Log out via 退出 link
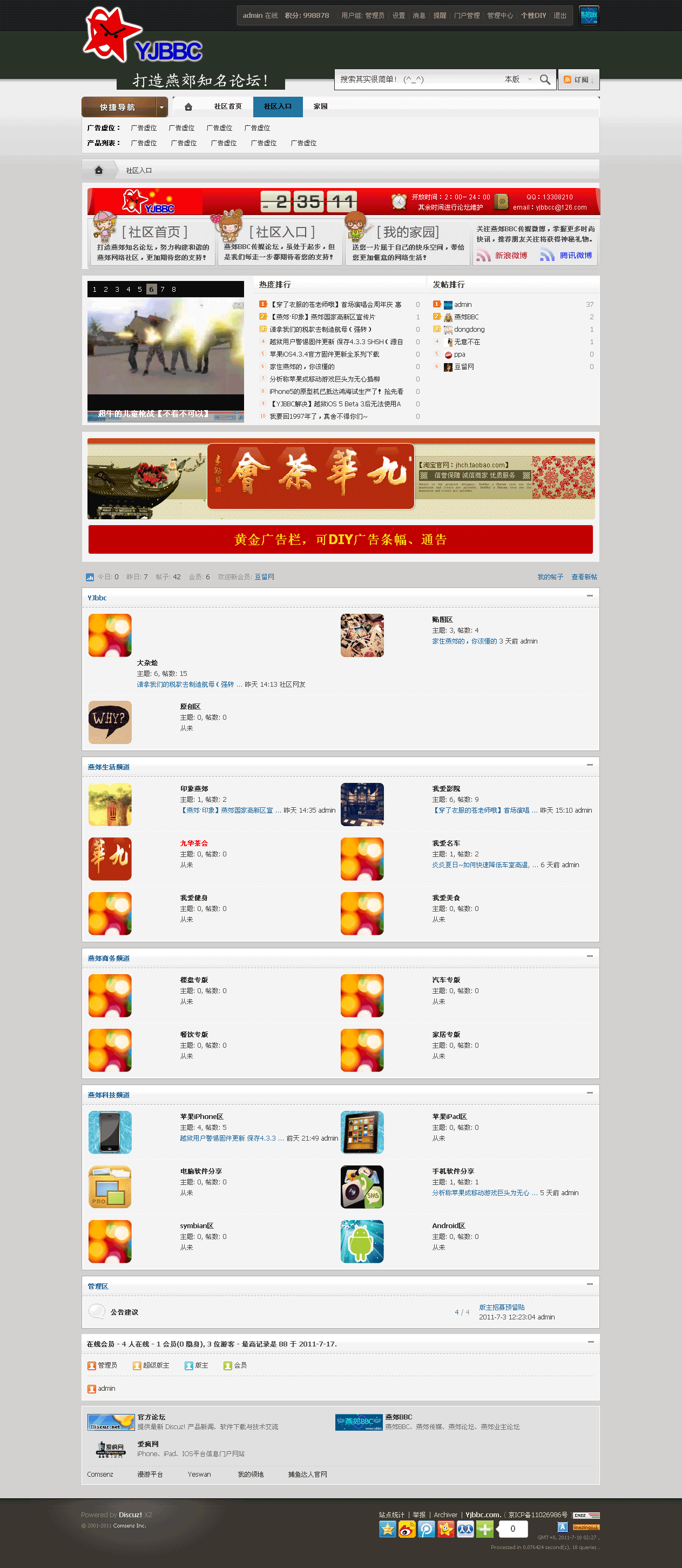The height and width of the screenshot is (1568, 682). tap(560, 16)
